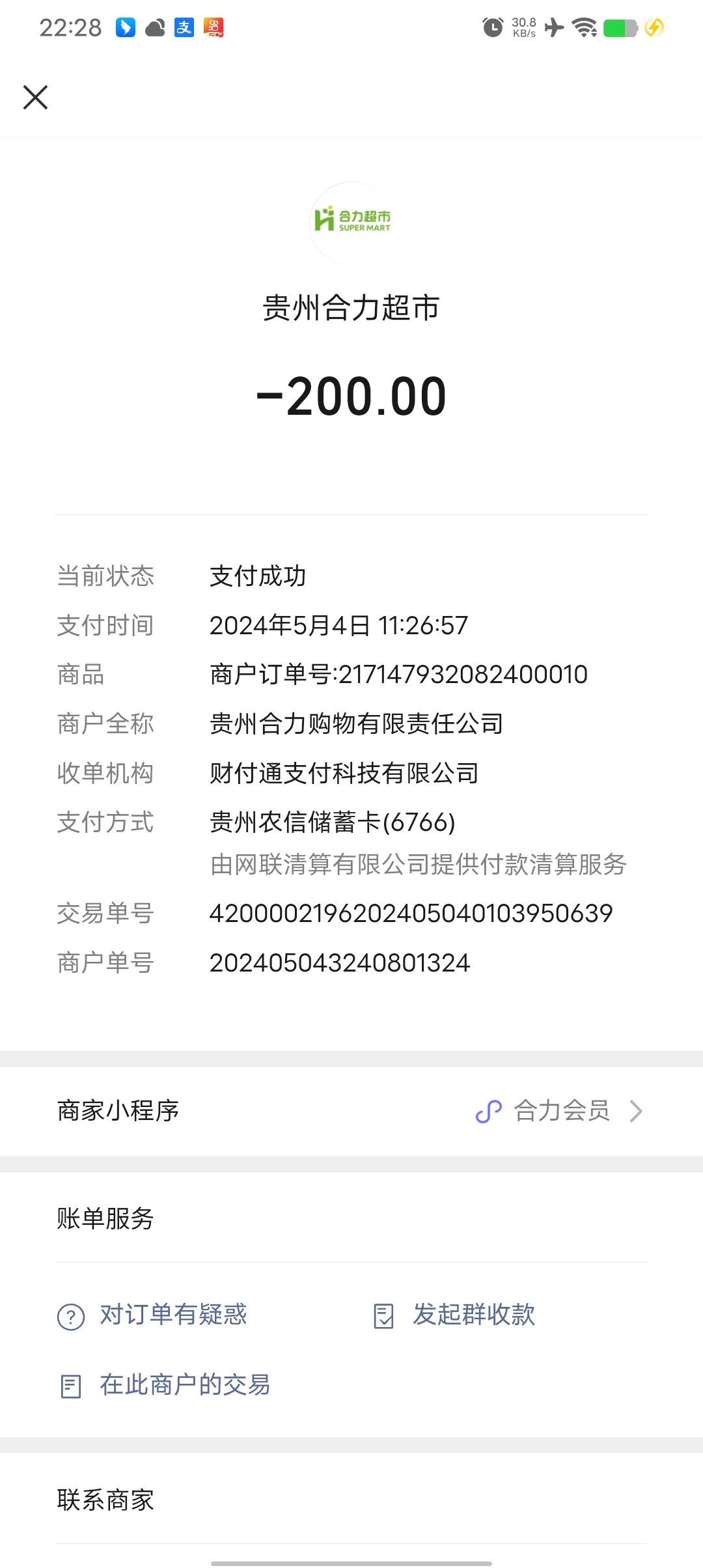Close the payment detail page
The image size is (703, 1568).
pyautogui.click(x=36, y=98)
